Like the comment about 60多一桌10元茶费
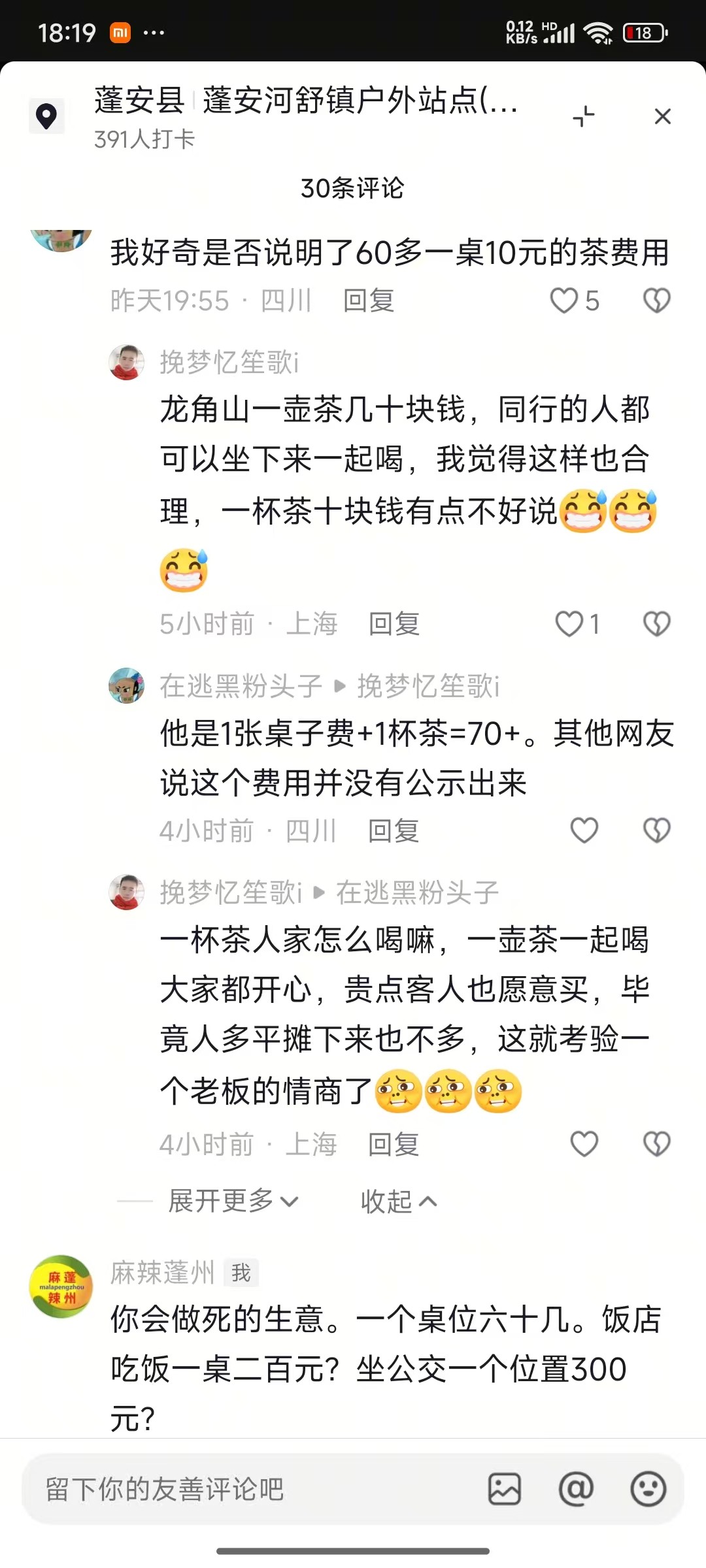This screenshot has width=706, height=1568. coord(563,301)
